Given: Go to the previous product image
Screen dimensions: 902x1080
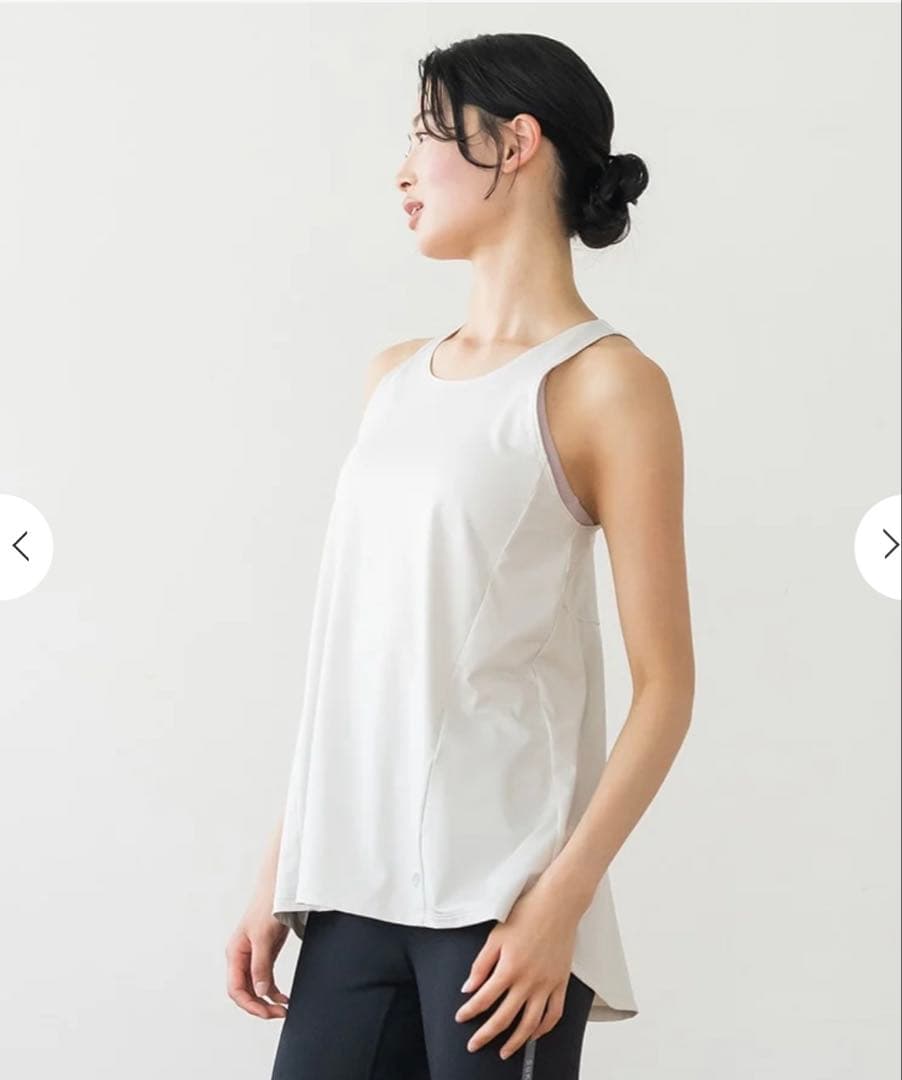Looking at the screenshot, I should point(21,546).
